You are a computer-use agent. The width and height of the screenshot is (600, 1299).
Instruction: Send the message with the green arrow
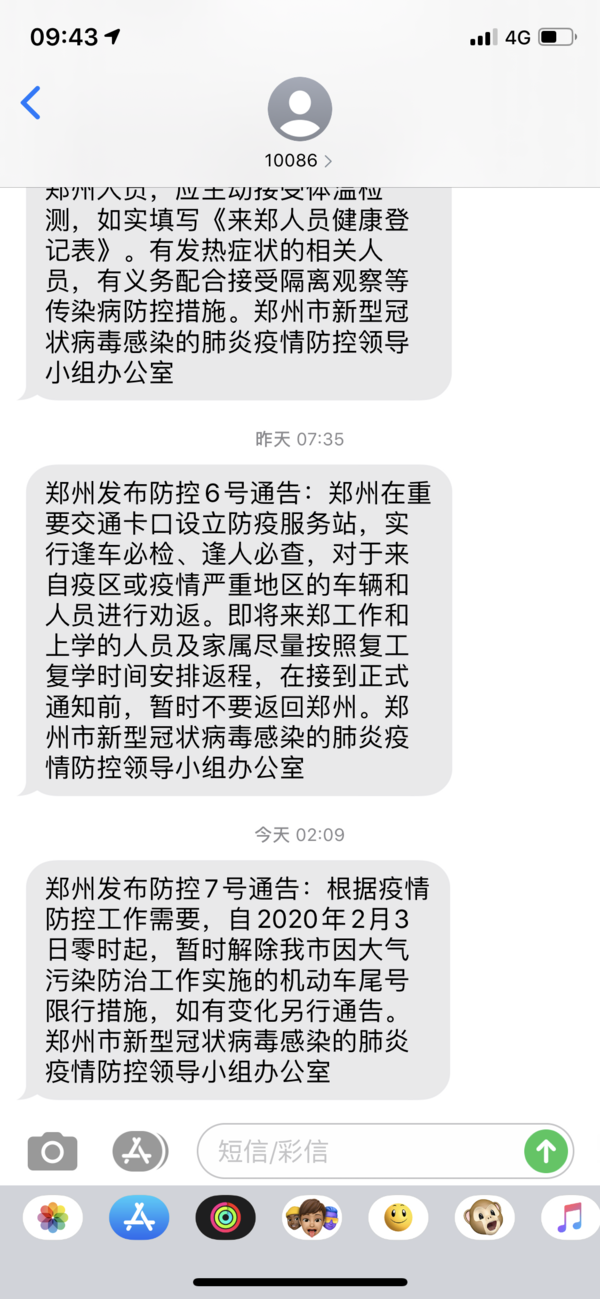(x=546, y=1151)
